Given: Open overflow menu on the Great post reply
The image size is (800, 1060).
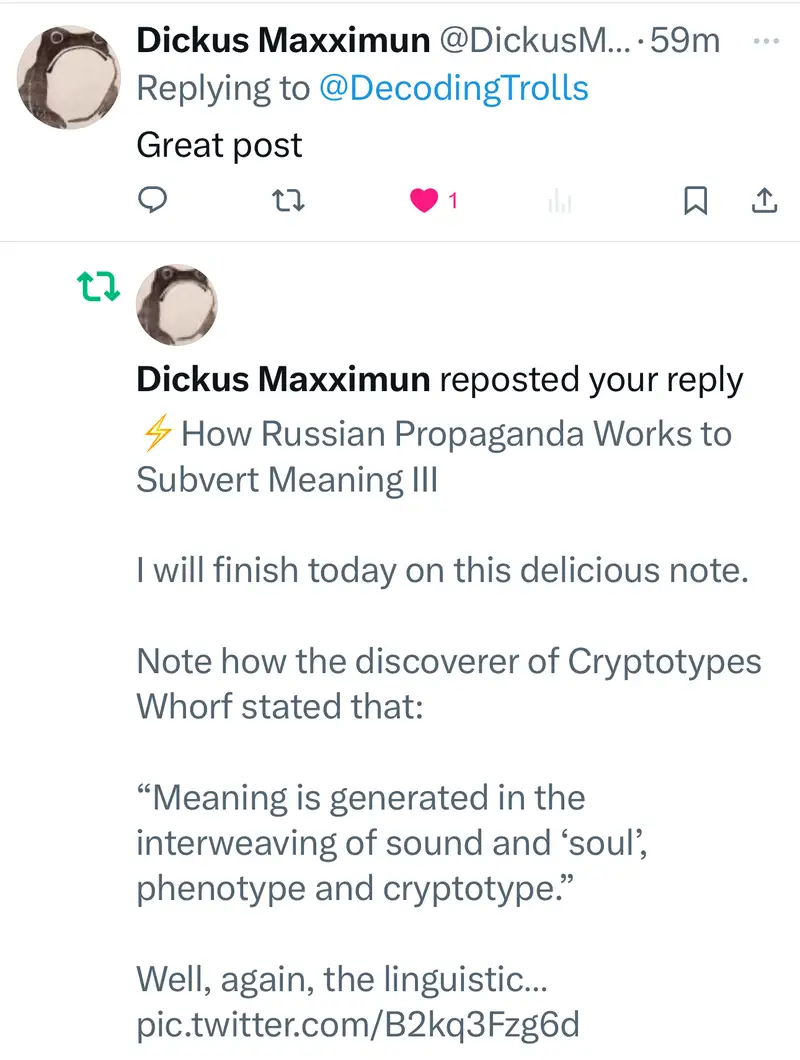Looking at the screenshot, I should click(764, 41).
